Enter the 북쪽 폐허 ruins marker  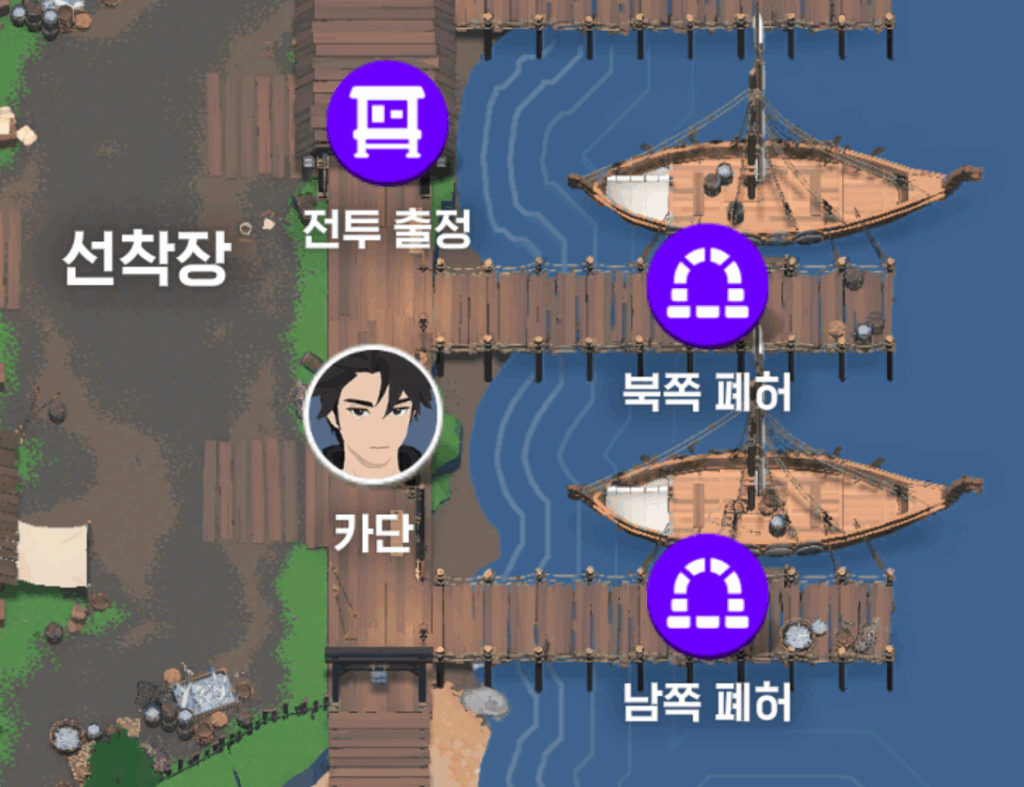[707, 286]
